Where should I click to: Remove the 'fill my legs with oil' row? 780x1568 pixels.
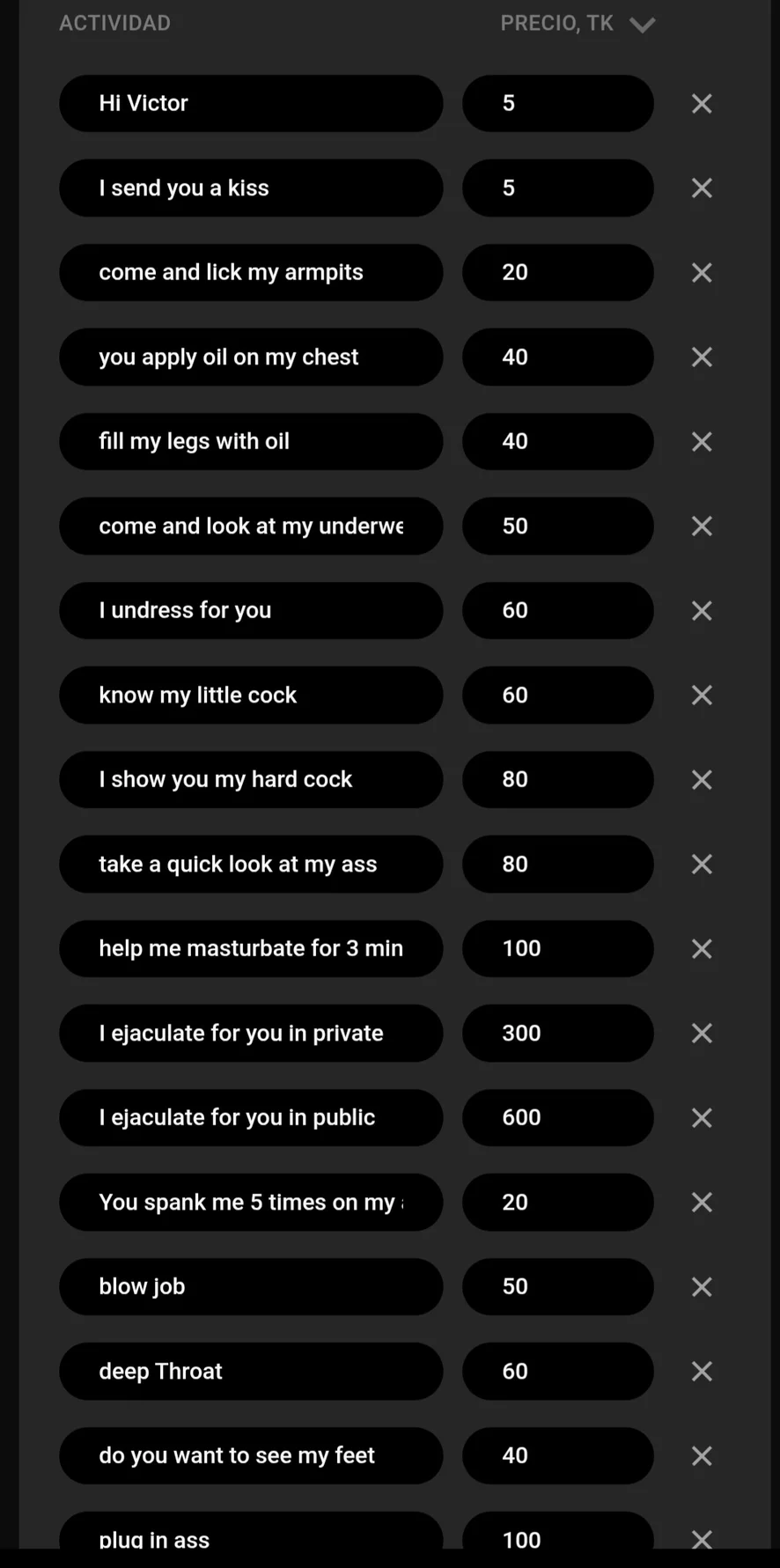coord(702,442)
